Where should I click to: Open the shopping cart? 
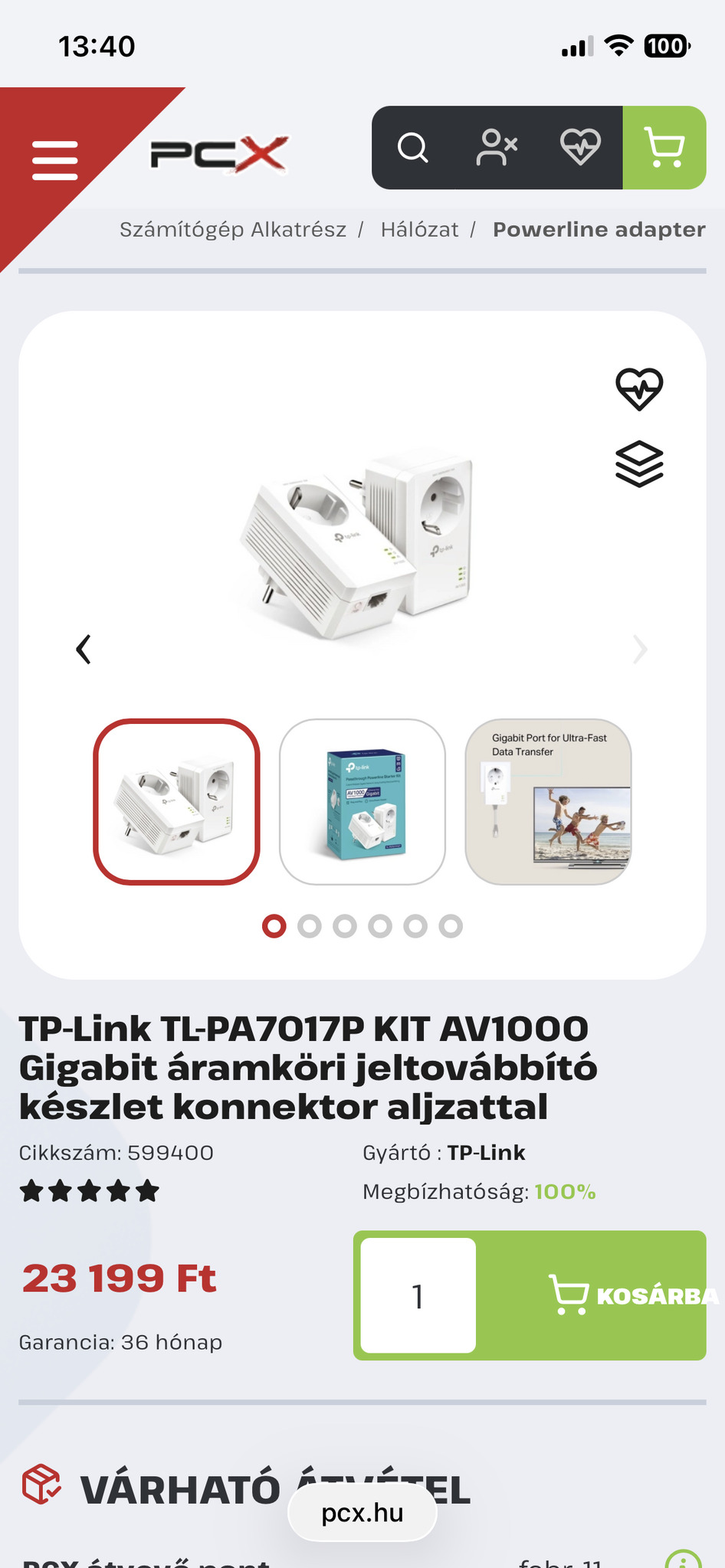(x=664, y=147)
